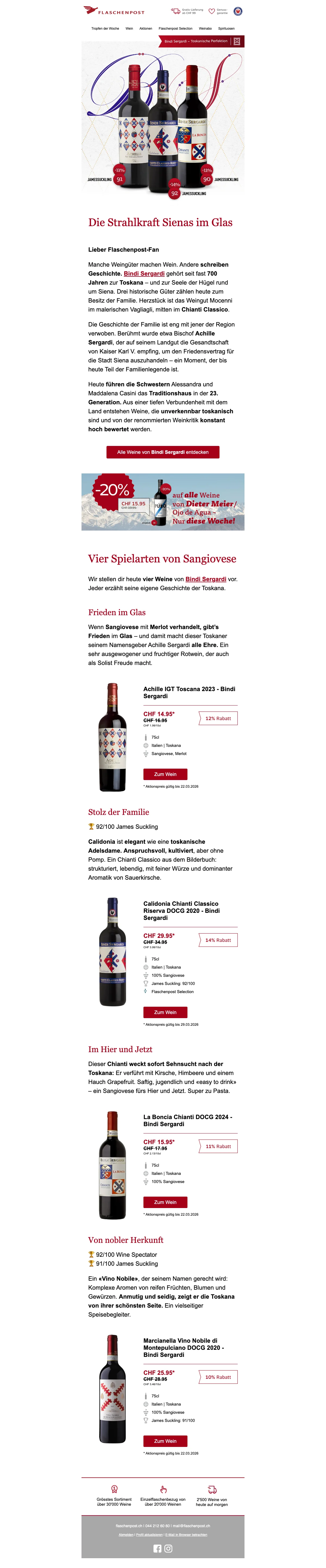
Task: Open the Weinabo section
Action: [x=206, y=29]
